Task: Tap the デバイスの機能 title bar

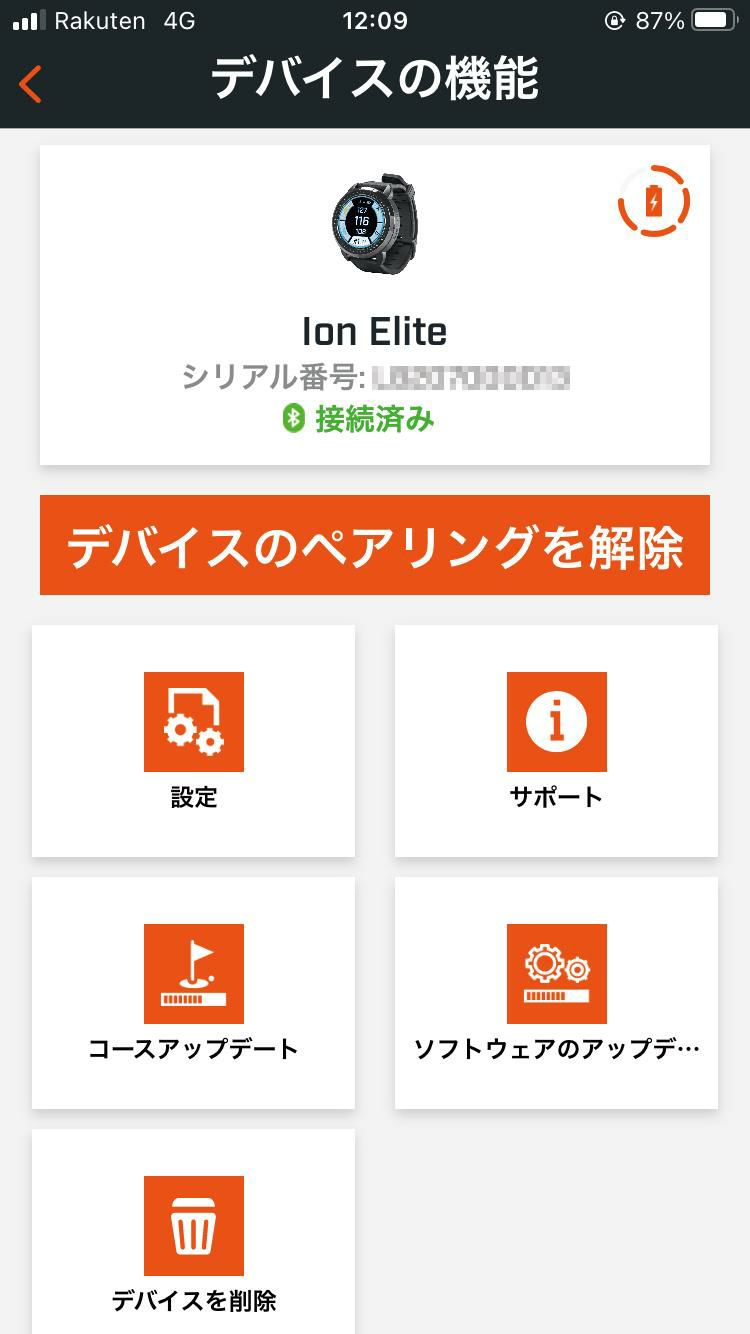Action: tap(375, 84)
